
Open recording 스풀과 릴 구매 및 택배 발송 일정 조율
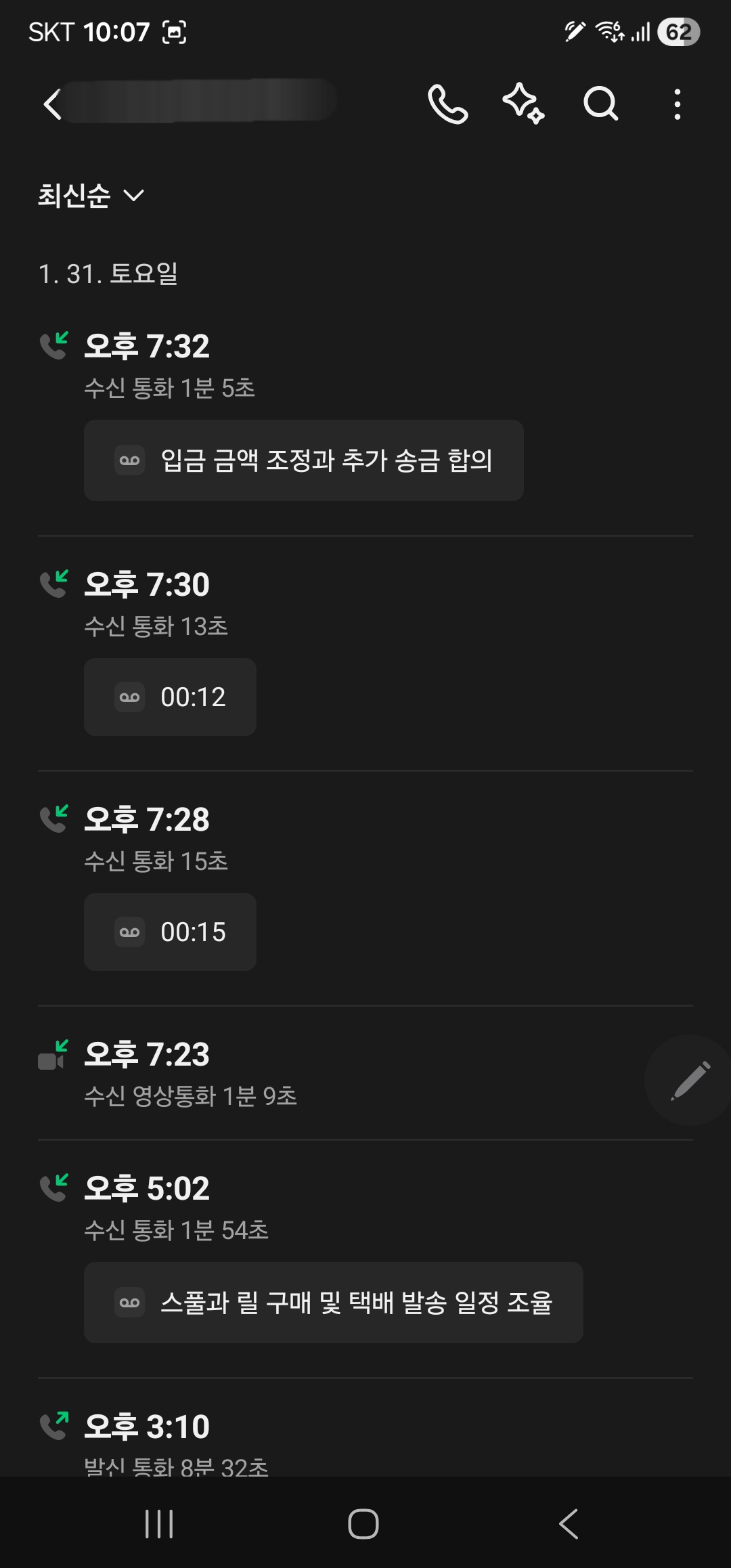tap(333, 1303)
